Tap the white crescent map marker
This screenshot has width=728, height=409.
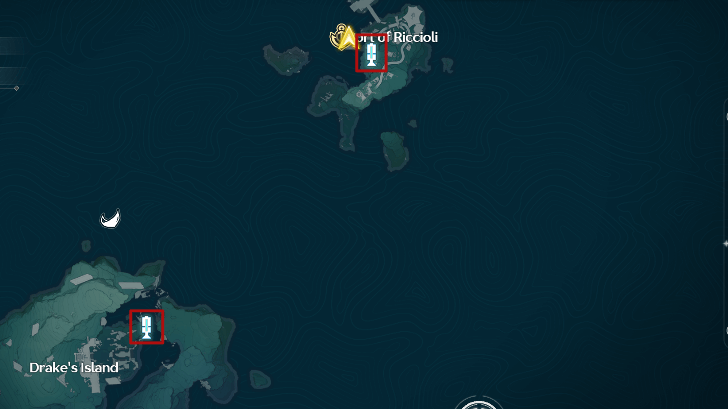[x=112, y=218]
